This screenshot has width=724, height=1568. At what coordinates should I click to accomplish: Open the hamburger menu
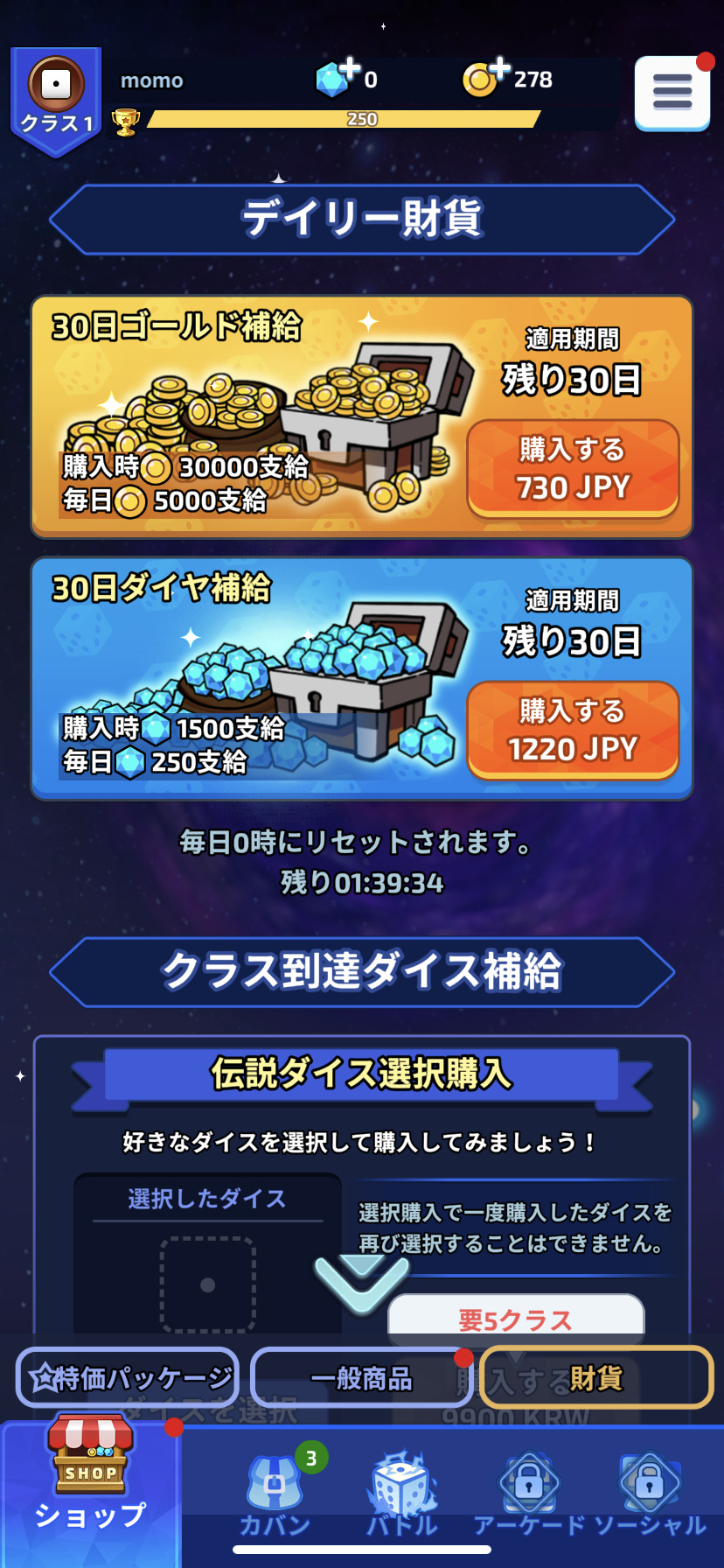[672, 92]
